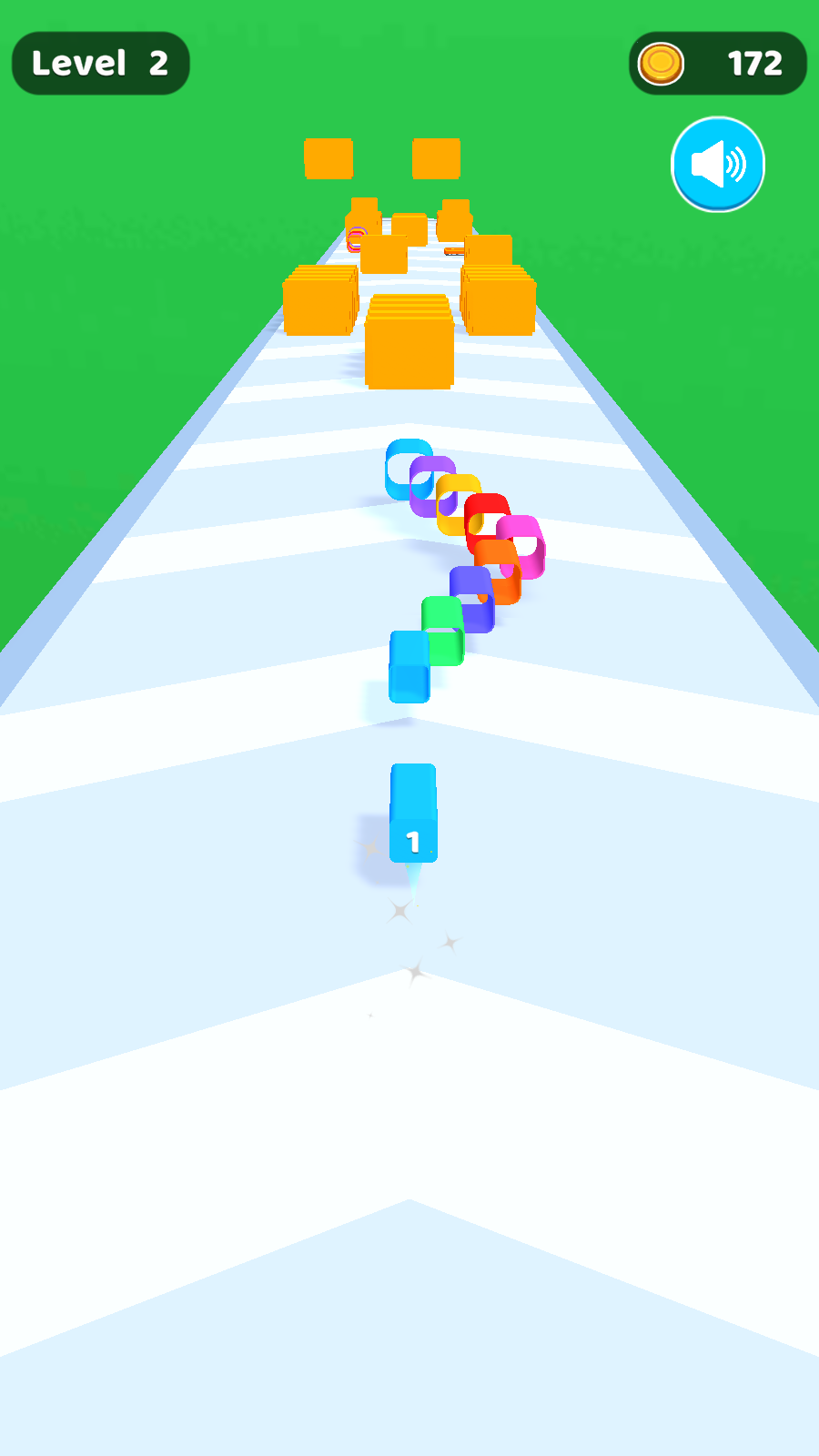Tap the coin total 172 label
The width and height of the screenshot is (819, 1456).
pyautogui.click(x=754, y=63)
